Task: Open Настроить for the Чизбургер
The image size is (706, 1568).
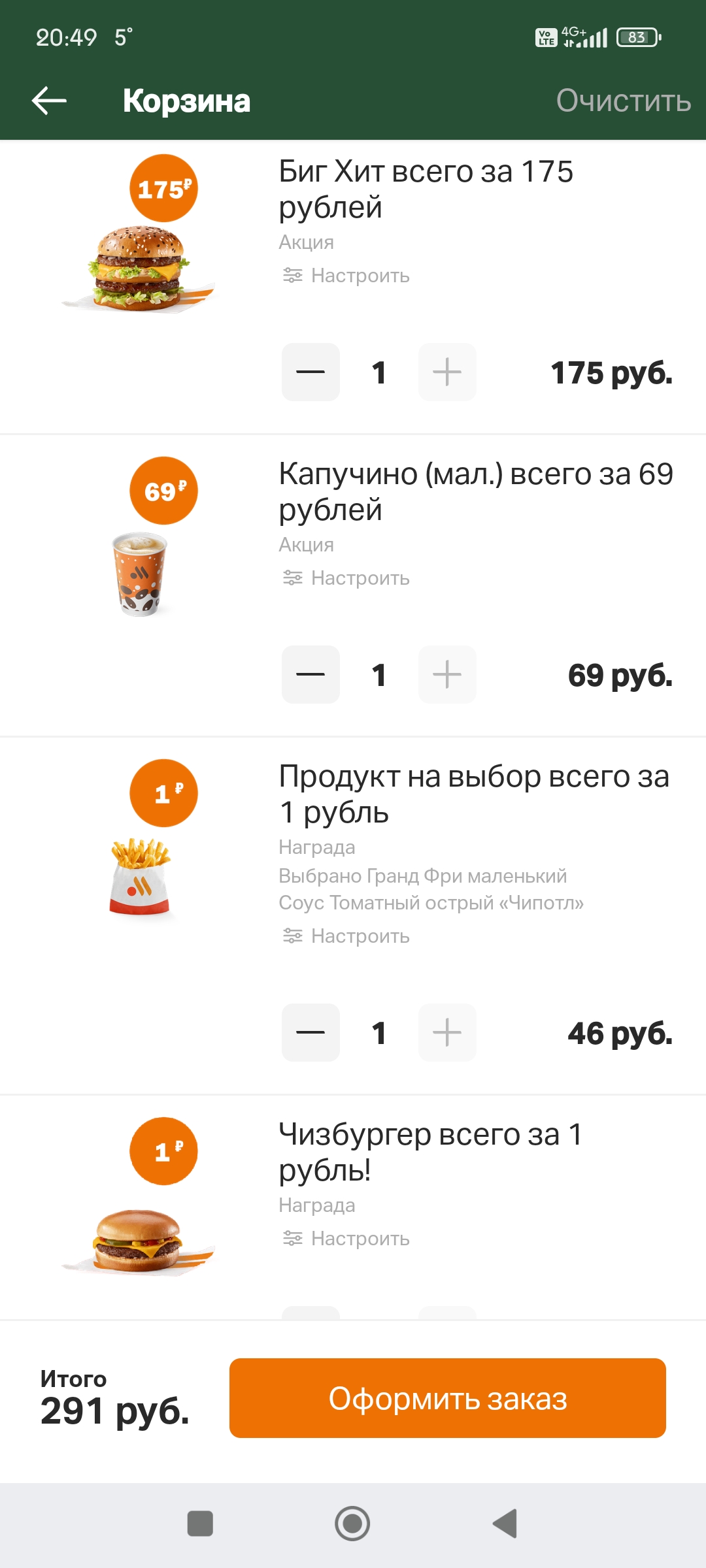Action: tap(346, 1239)
